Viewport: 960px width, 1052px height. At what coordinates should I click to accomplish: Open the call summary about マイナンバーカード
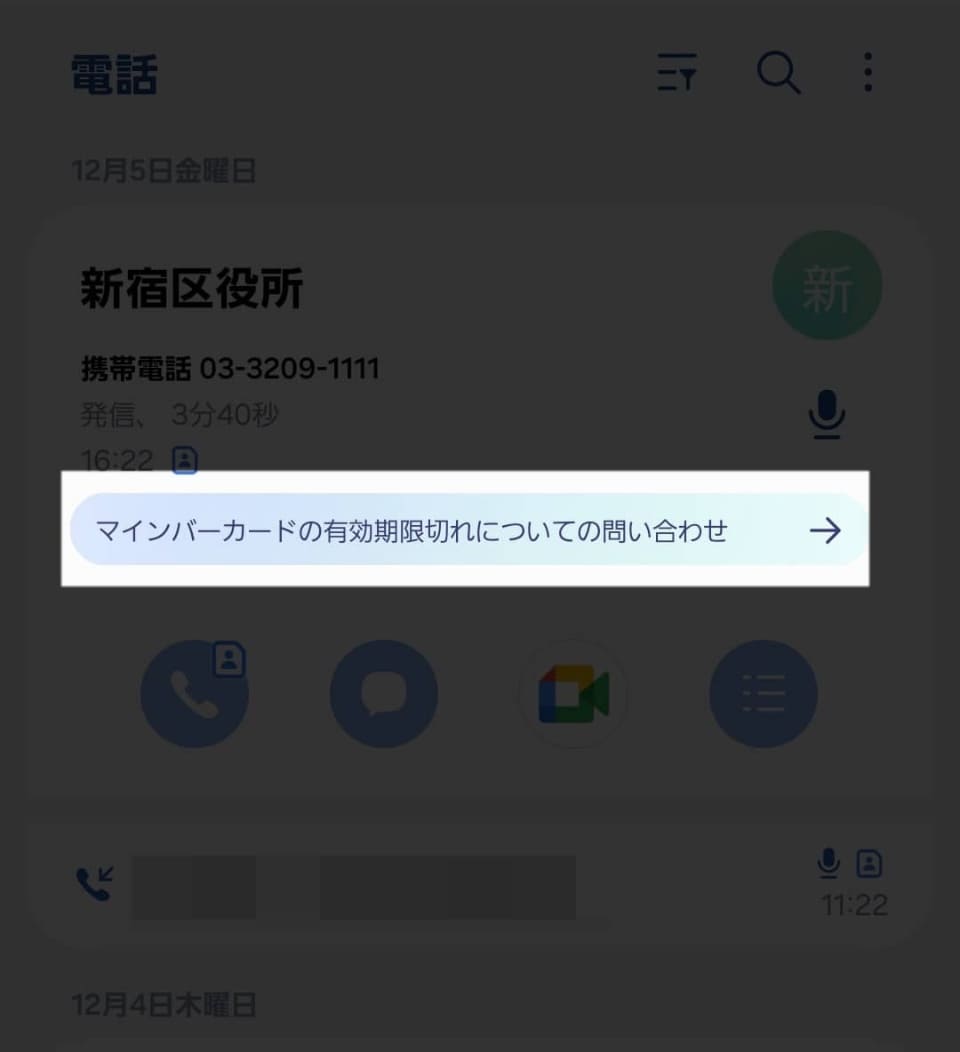pyautogui.click(x=466, y=530)
